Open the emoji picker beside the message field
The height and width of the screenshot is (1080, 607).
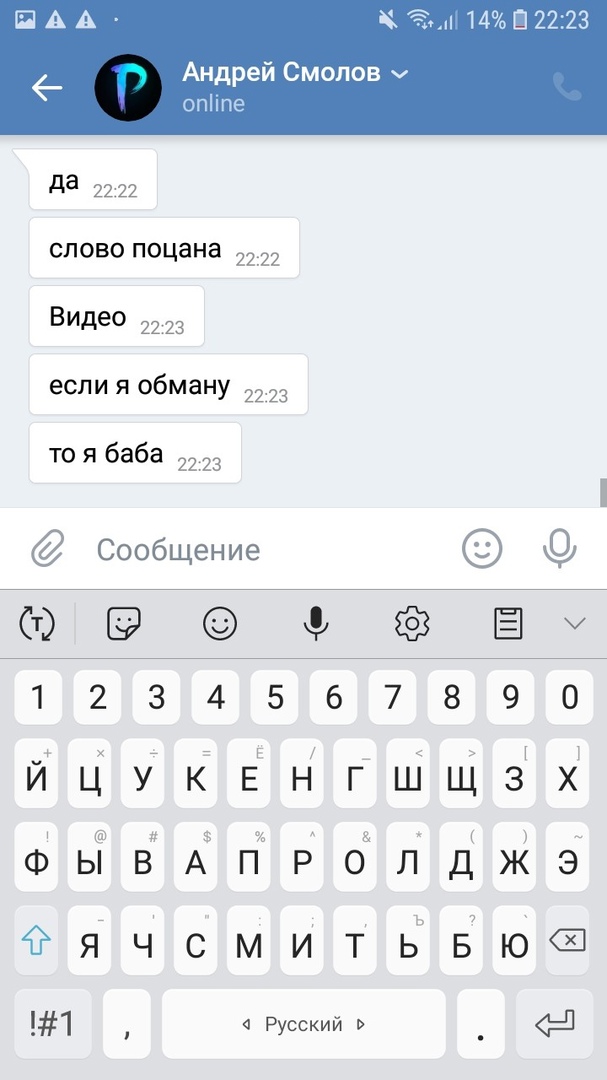pyautogui.click(x=482, y=548)
